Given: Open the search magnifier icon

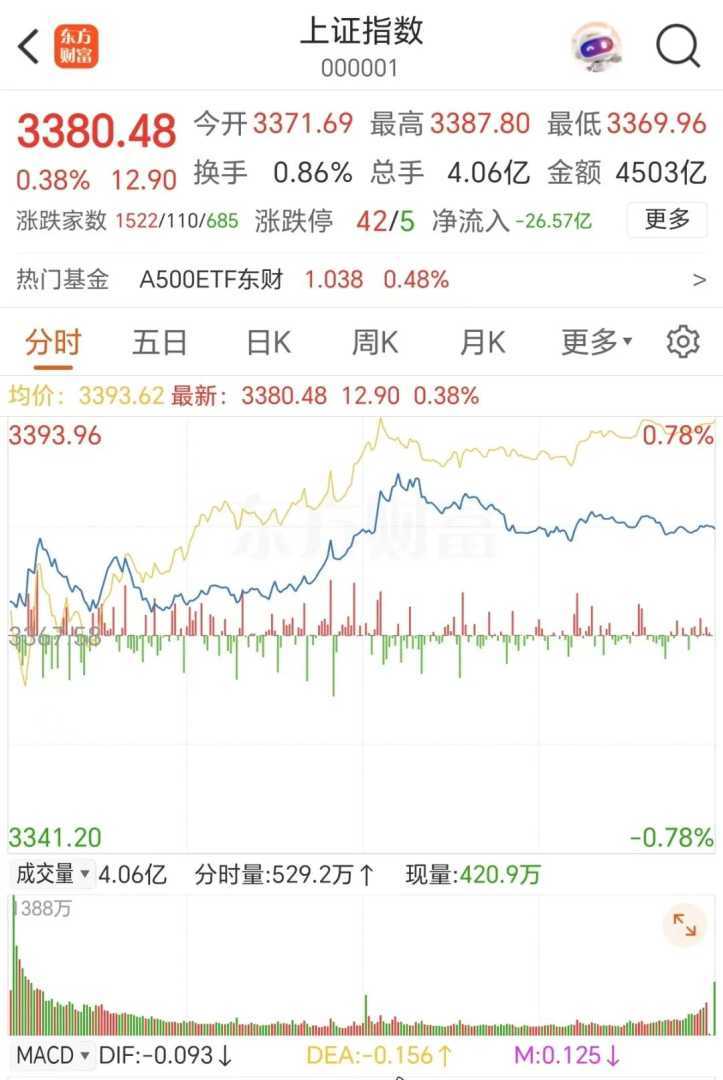Looking at the screenshot, I should [x=678, y=46].
